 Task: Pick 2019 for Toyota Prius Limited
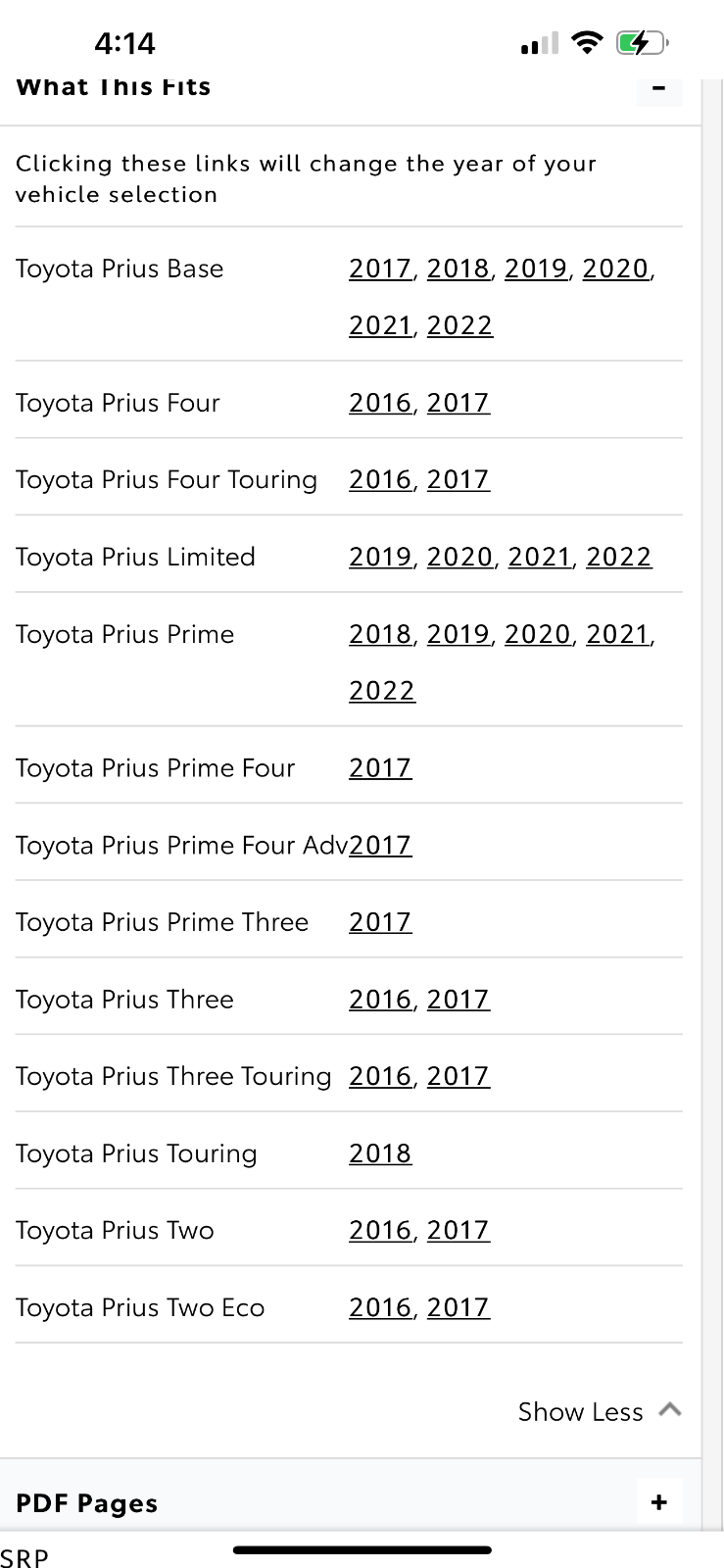(x=380, y=558)
